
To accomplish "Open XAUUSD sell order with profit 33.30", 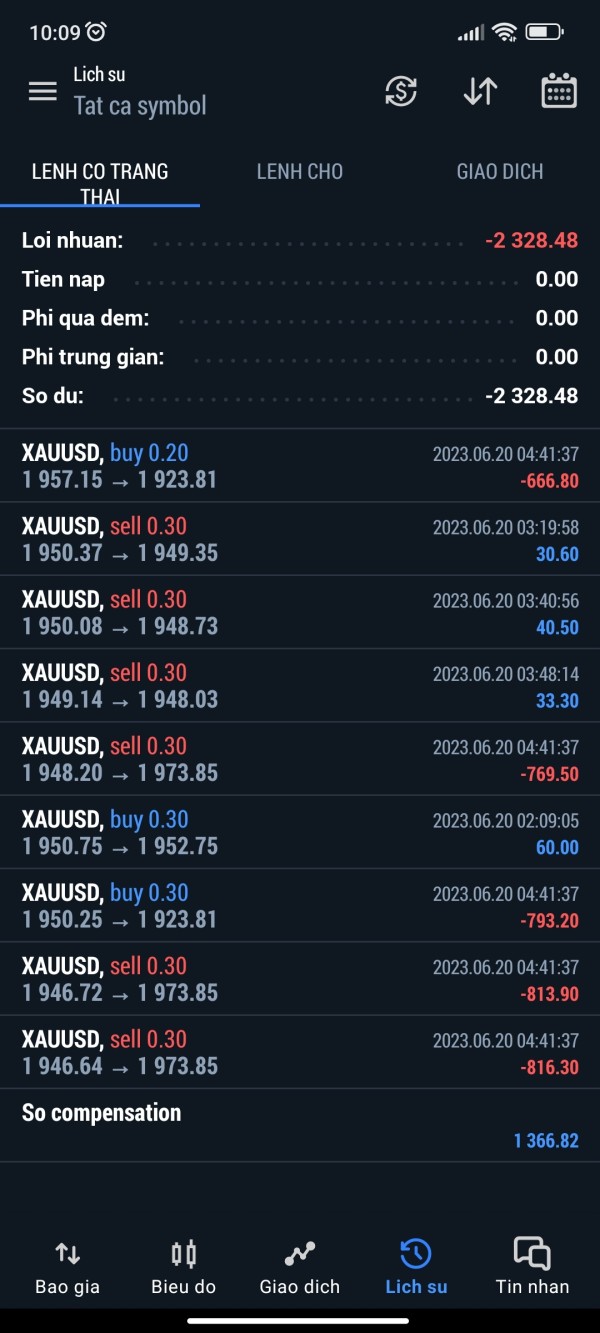I will click(x=300, y=685).
